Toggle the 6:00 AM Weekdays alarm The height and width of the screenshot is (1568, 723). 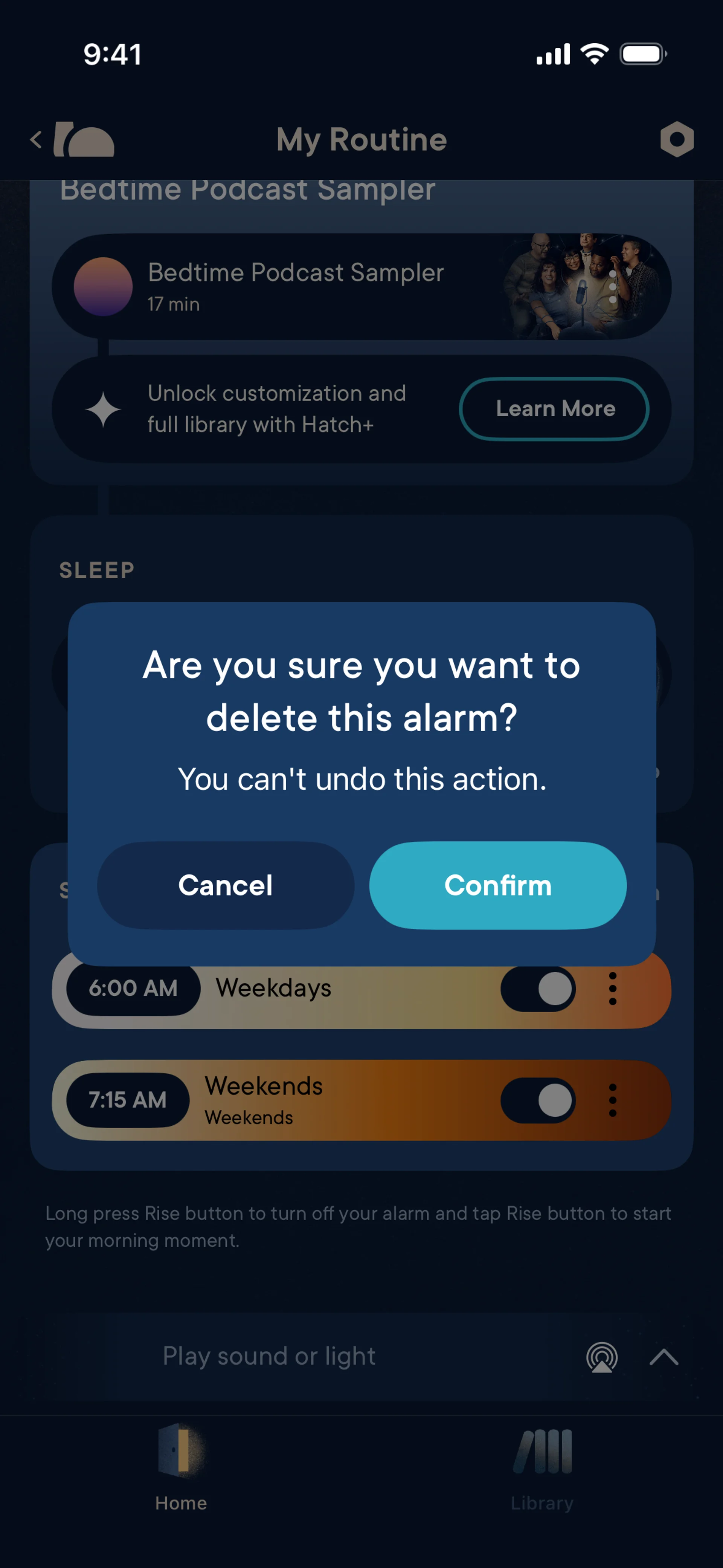tap(538, 988)
